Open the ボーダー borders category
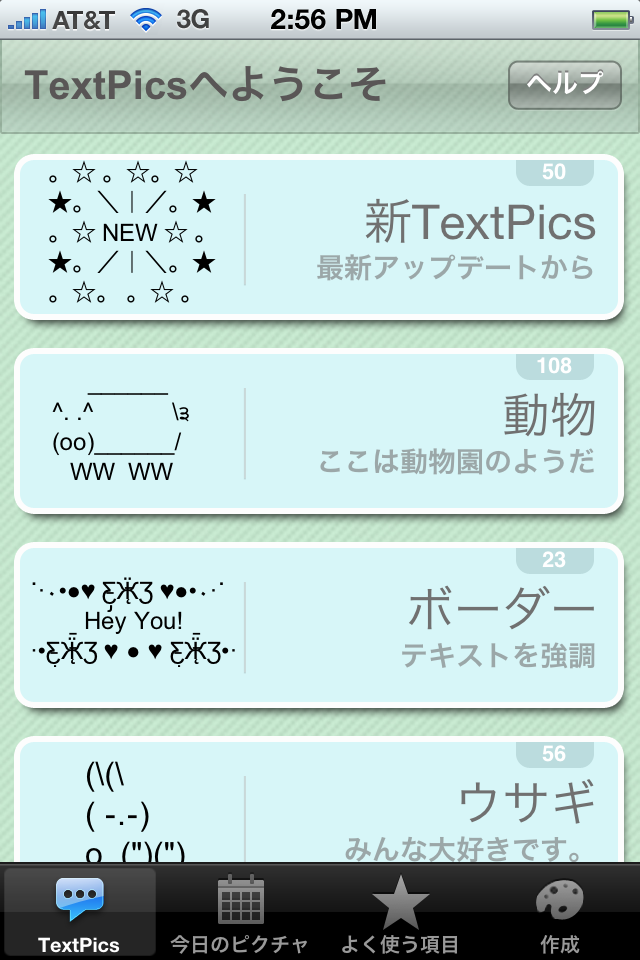The width and height of the screenshot is (640, 960). click(x=319, y=625)
